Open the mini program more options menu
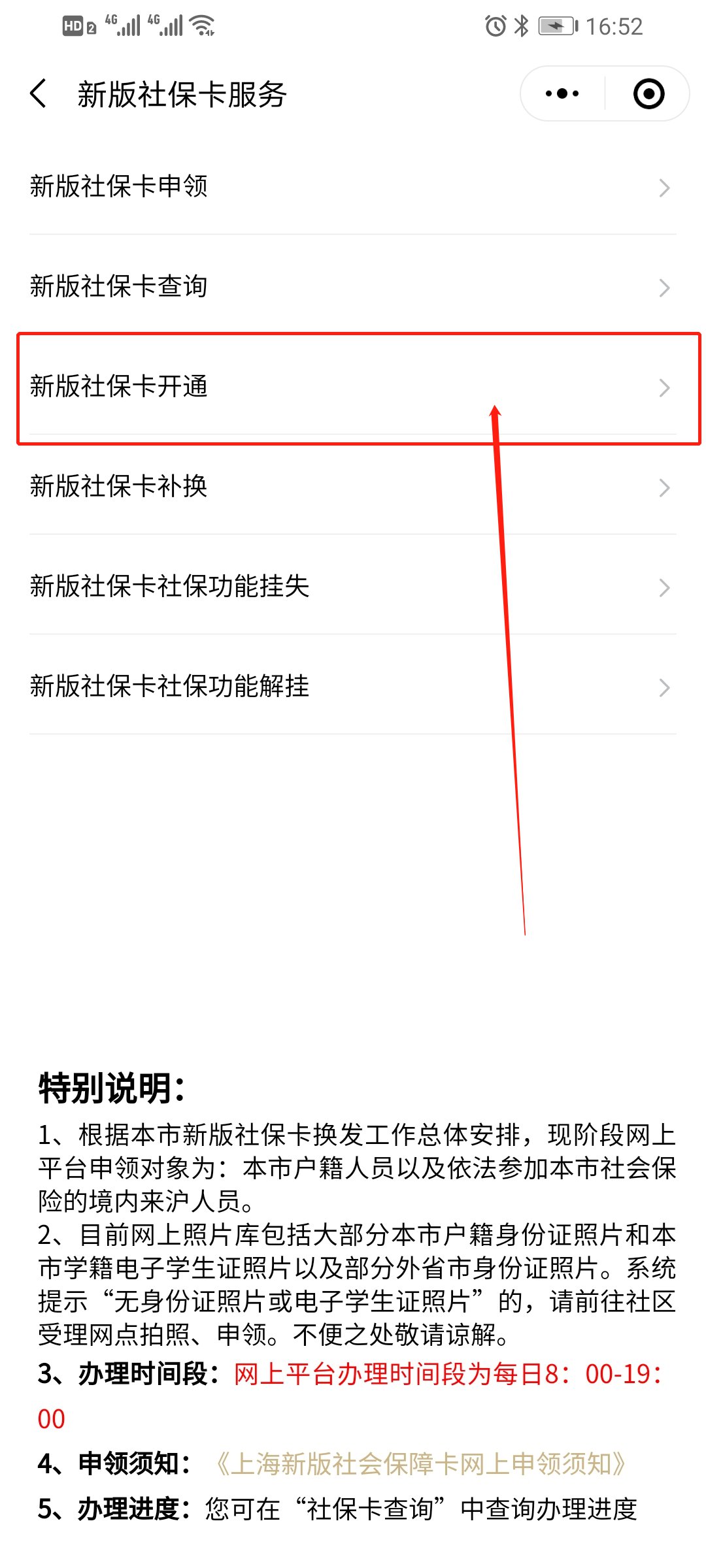This screenshot has height=1568, width=706. point(562,93)
